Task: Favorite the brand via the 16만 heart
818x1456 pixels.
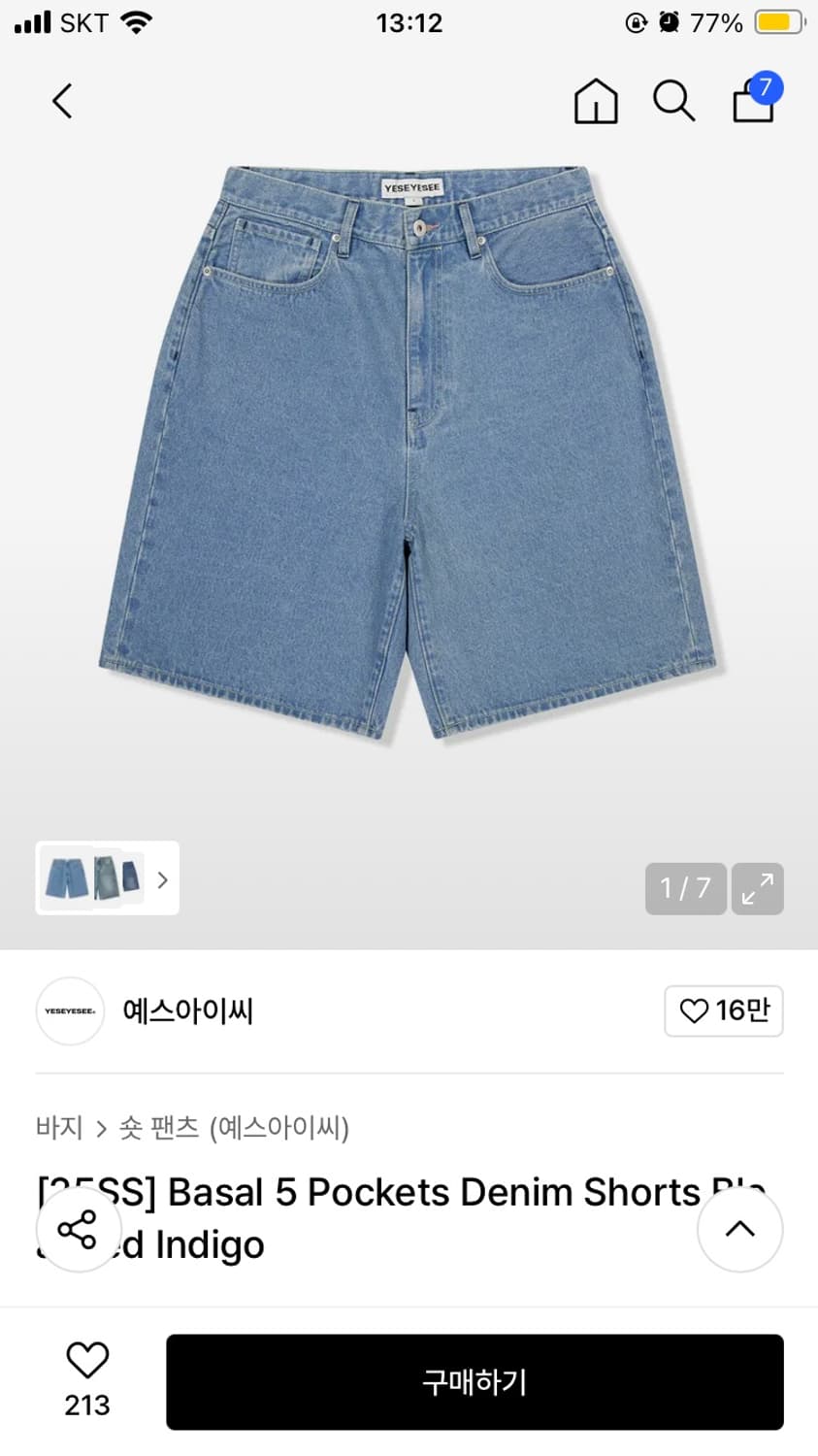Action: pos(723,1010)
